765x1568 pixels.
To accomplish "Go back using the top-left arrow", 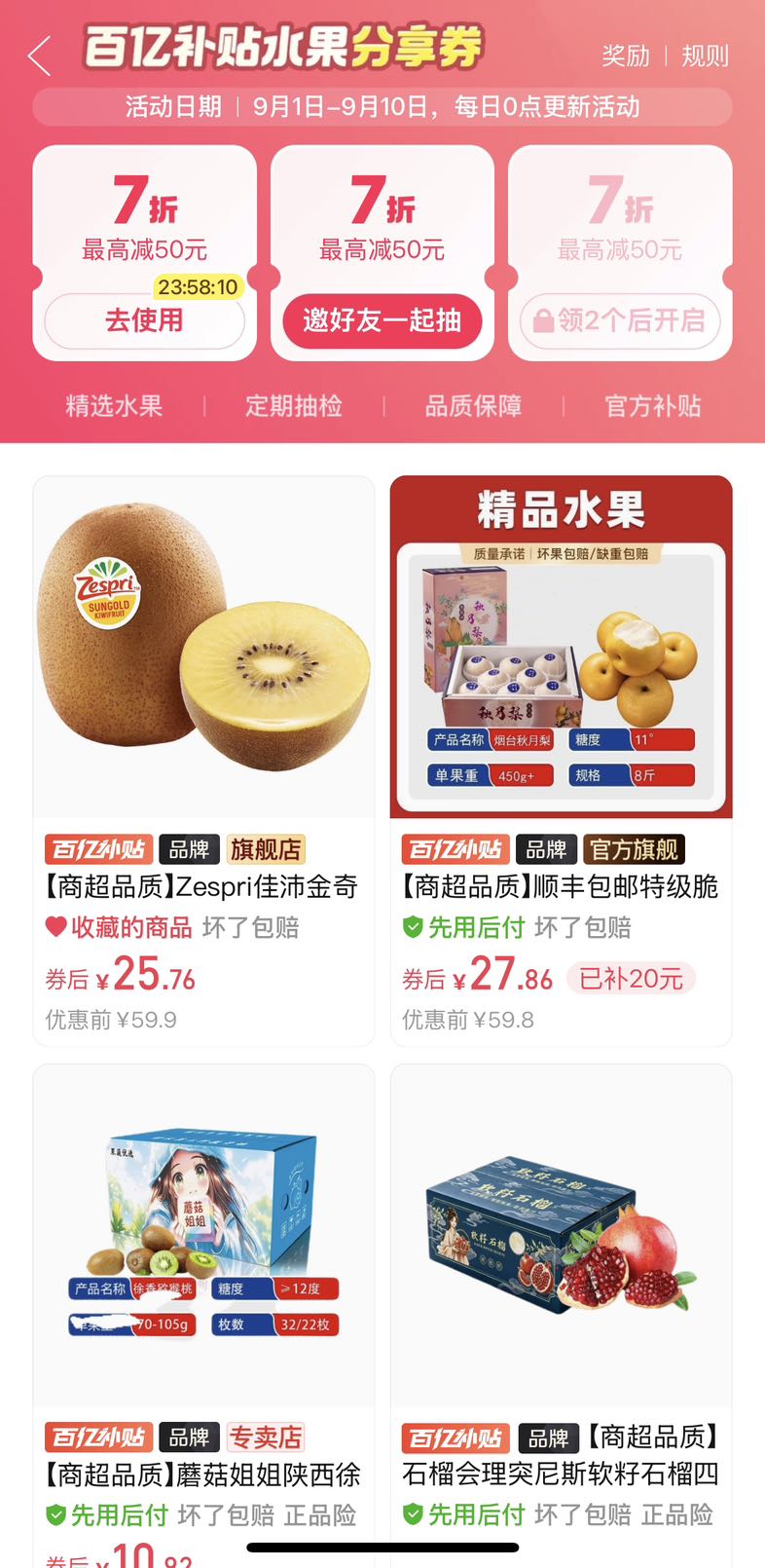I will pyautogui.click(x=39, y=56).
